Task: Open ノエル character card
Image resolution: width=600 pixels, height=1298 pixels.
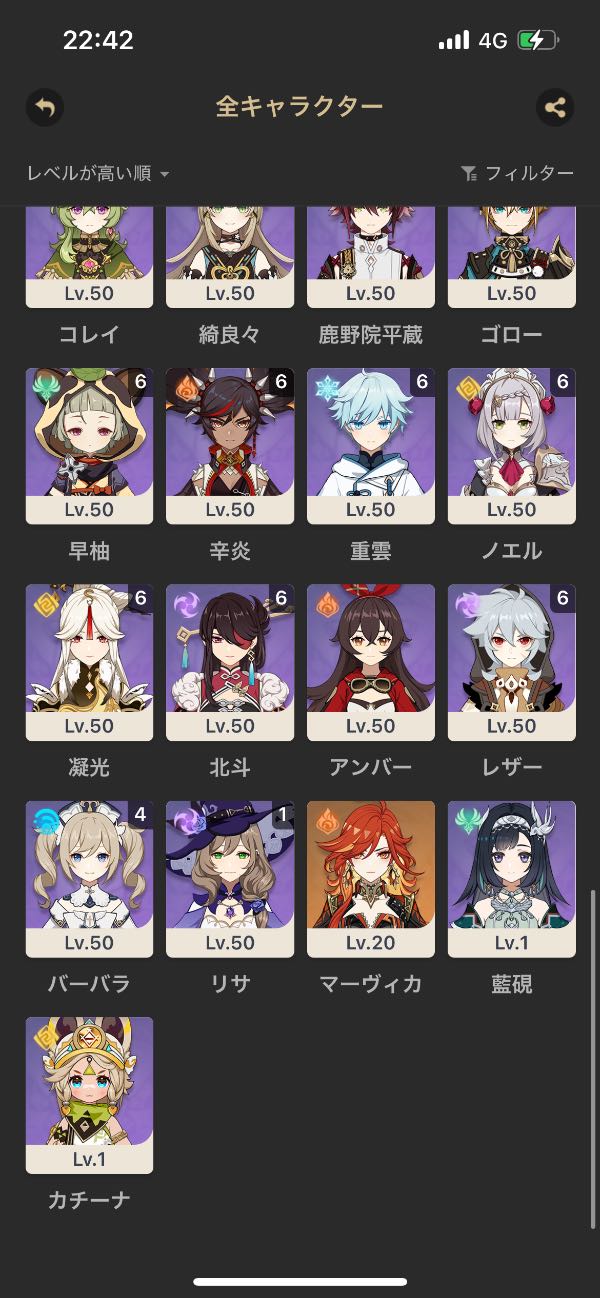Action: coord(511,445)
